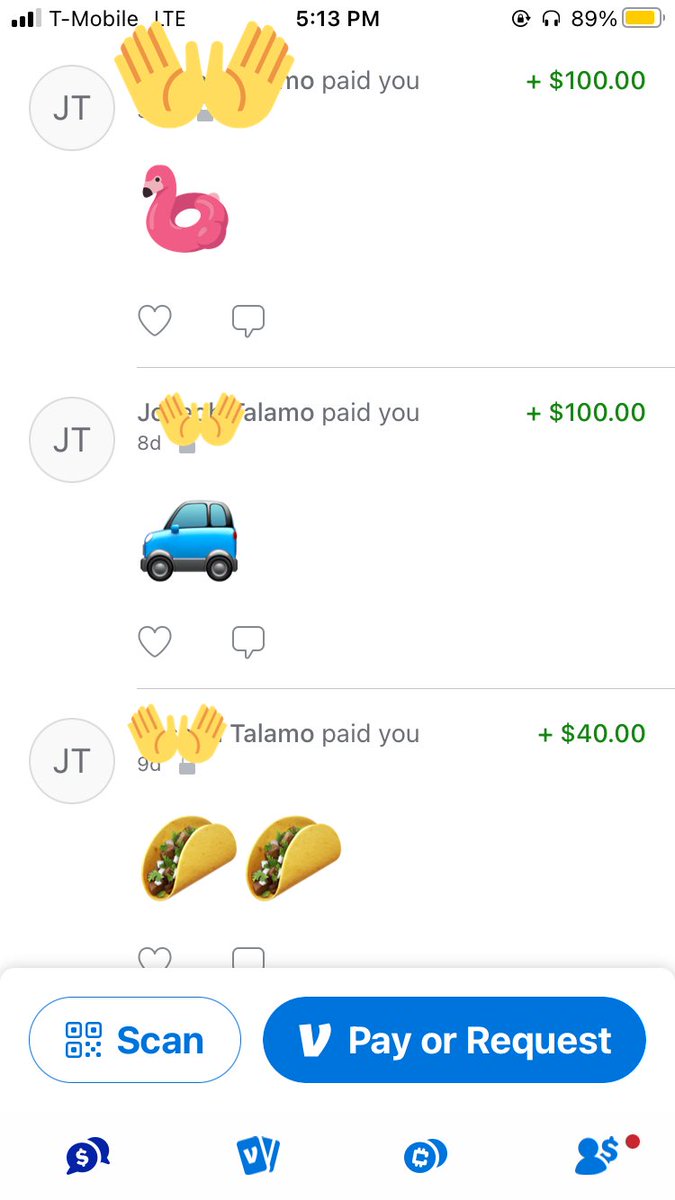Viewport: 675px width, 1200px height.
Task: Open the Me profile tab
Action: pyautogui.click(x=596, y=1157)
